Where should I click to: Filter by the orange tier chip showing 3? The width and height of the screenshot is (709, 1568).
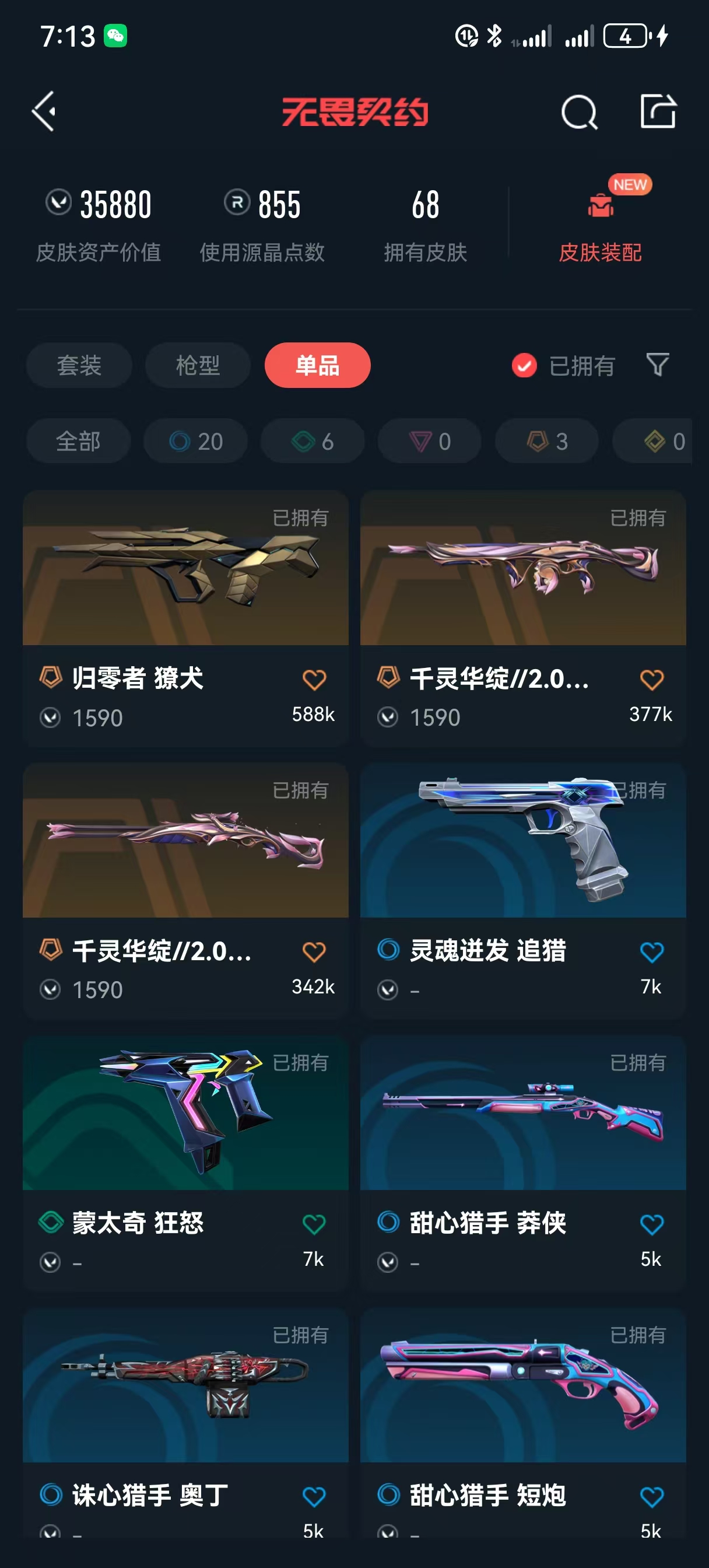click(x=547, y=442)
